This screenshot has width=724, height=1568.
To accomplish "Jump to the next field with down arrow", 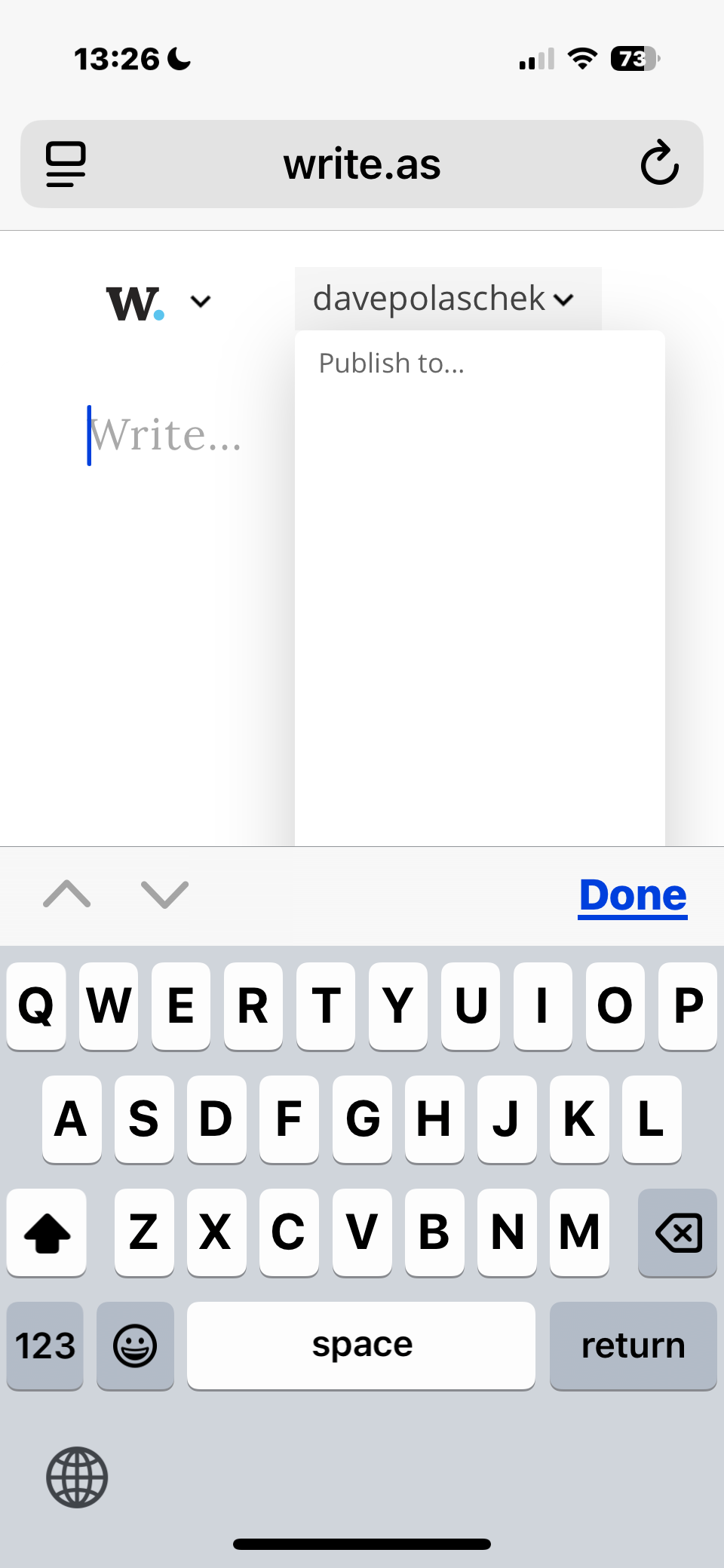I will pyautogui.click(x=164, y=894).
